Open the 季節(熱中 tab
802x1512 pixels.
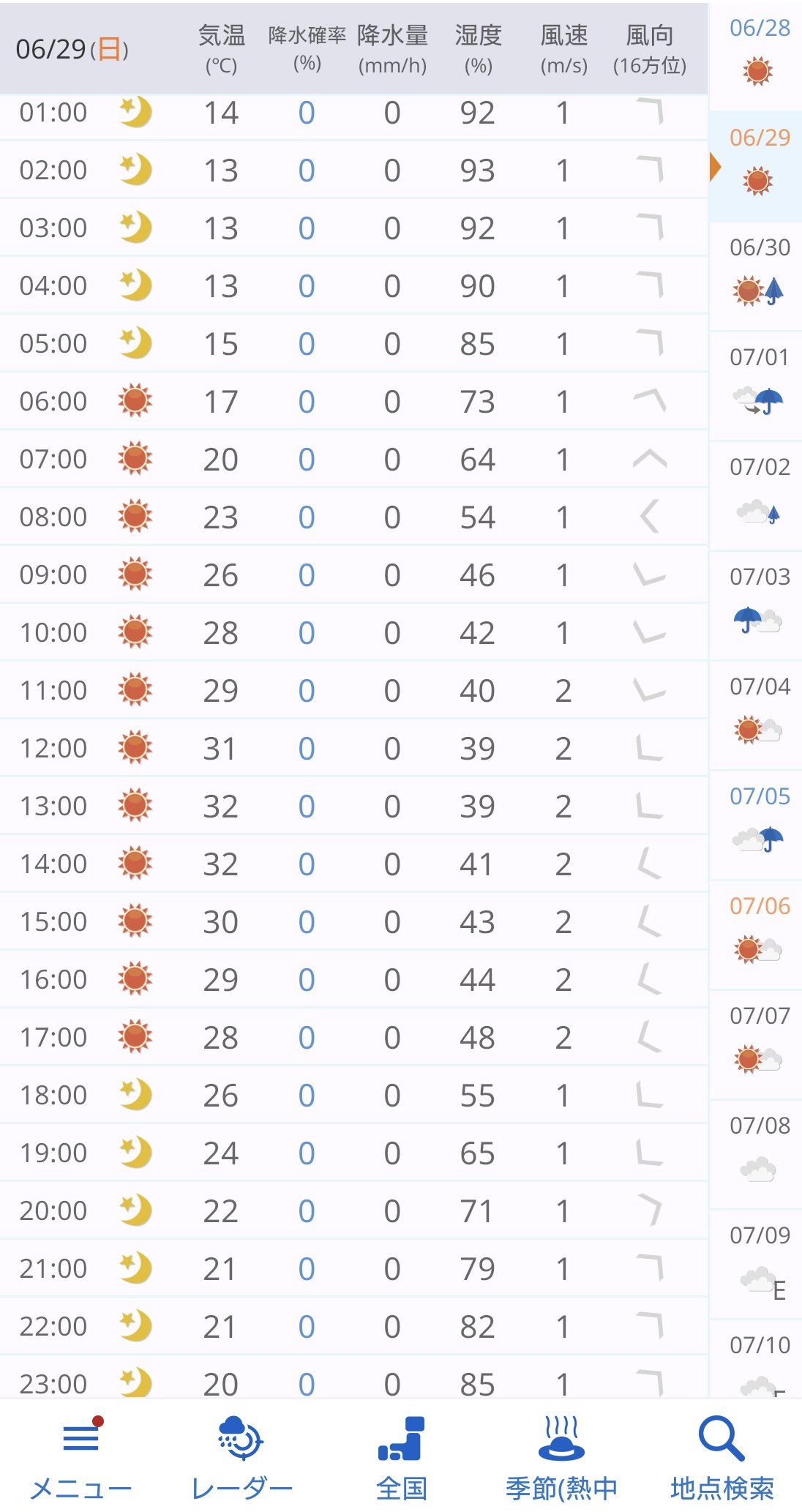coord(561,1457)
